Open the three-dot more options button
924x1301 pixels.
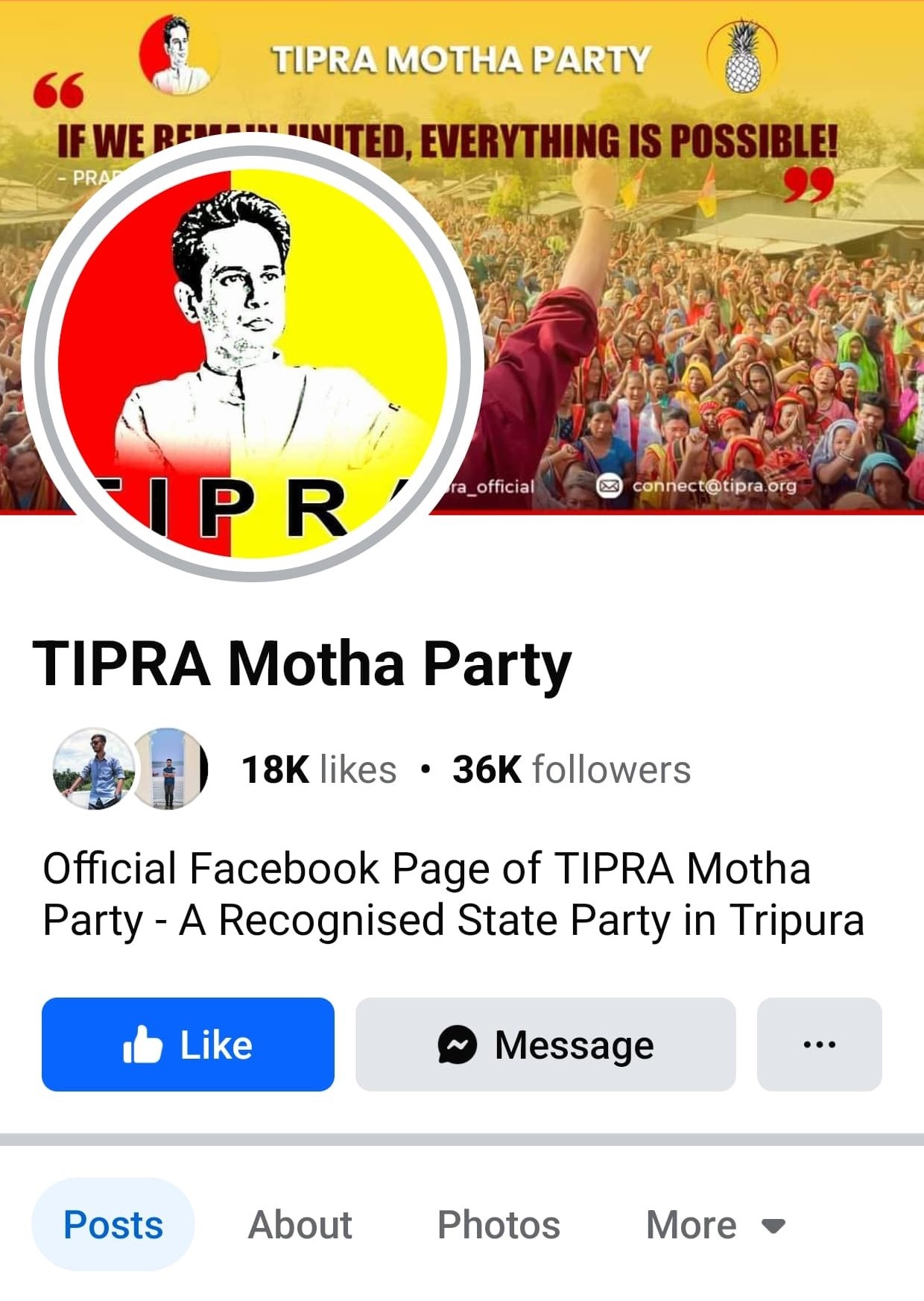pos(819,1044)
